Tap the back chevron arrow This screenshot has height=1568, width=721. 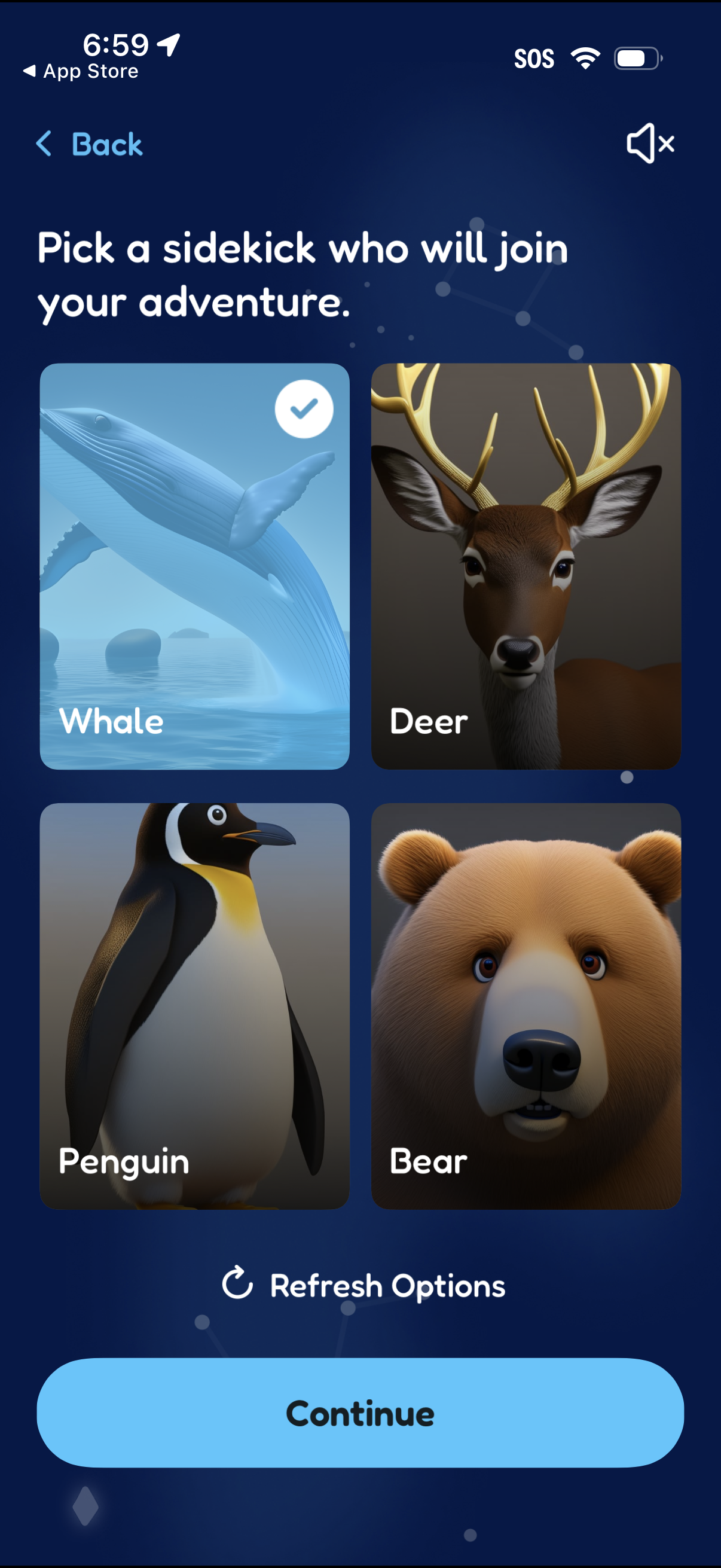(42, 144)
